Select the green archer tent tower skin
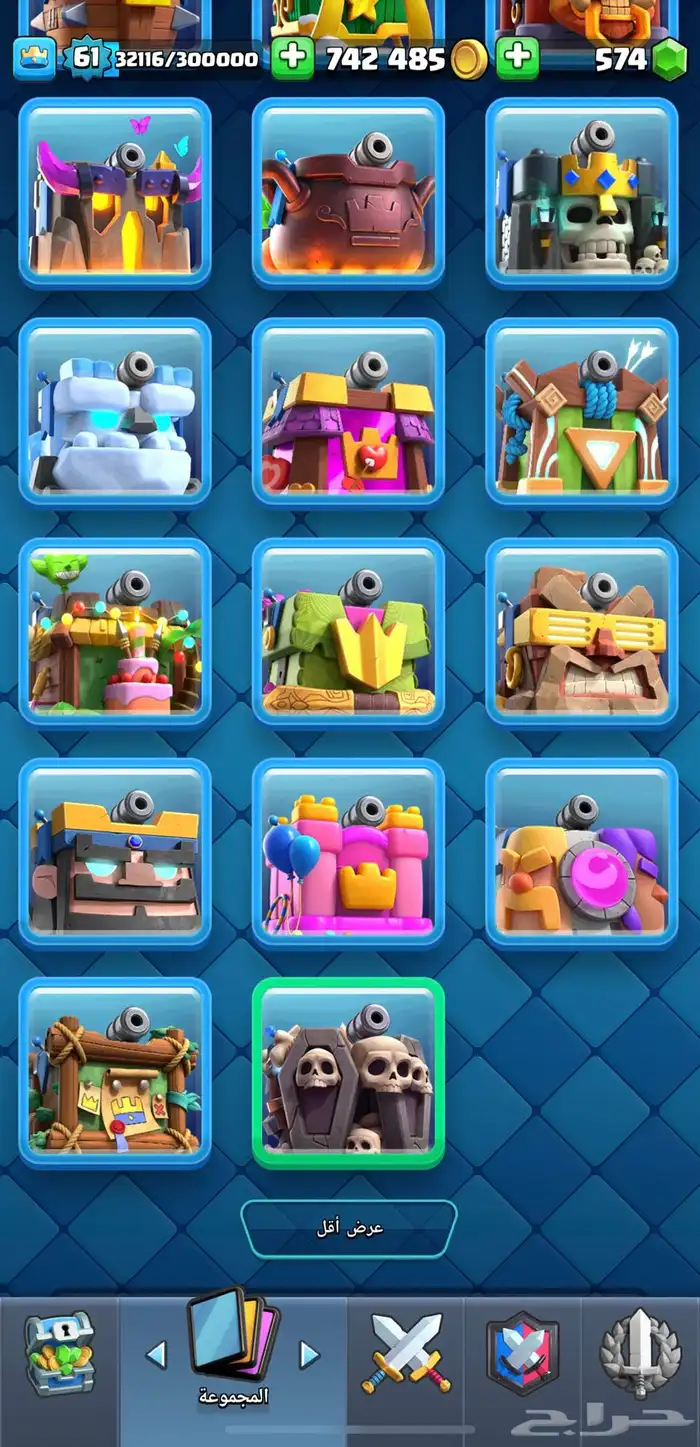The width and height of the screenshot is (700, 1447). (x=582, y=413)
